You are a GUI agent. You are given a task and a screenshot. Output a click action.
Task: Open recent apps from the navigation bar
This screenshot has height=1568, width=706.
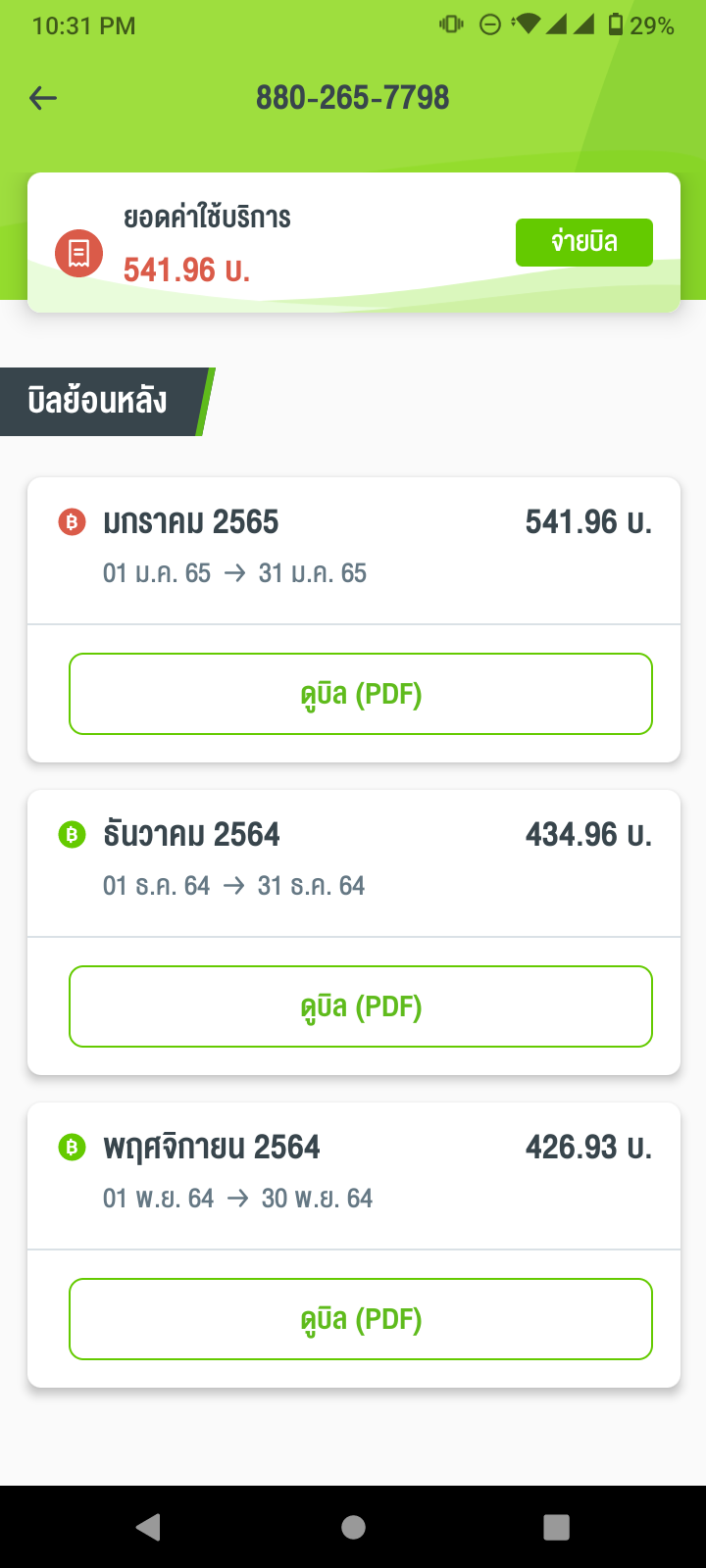click(x=556, y=1527)
